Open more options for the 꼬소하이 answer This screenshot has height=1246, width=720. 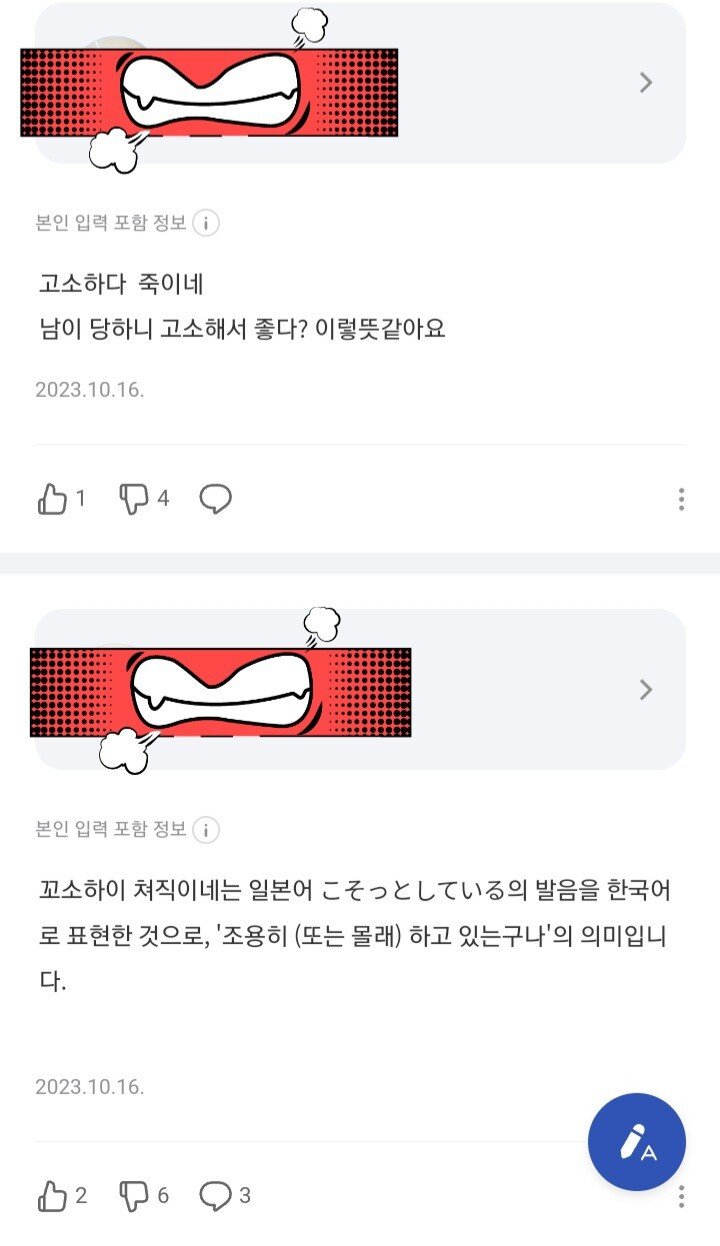[x=681, y=1196]
